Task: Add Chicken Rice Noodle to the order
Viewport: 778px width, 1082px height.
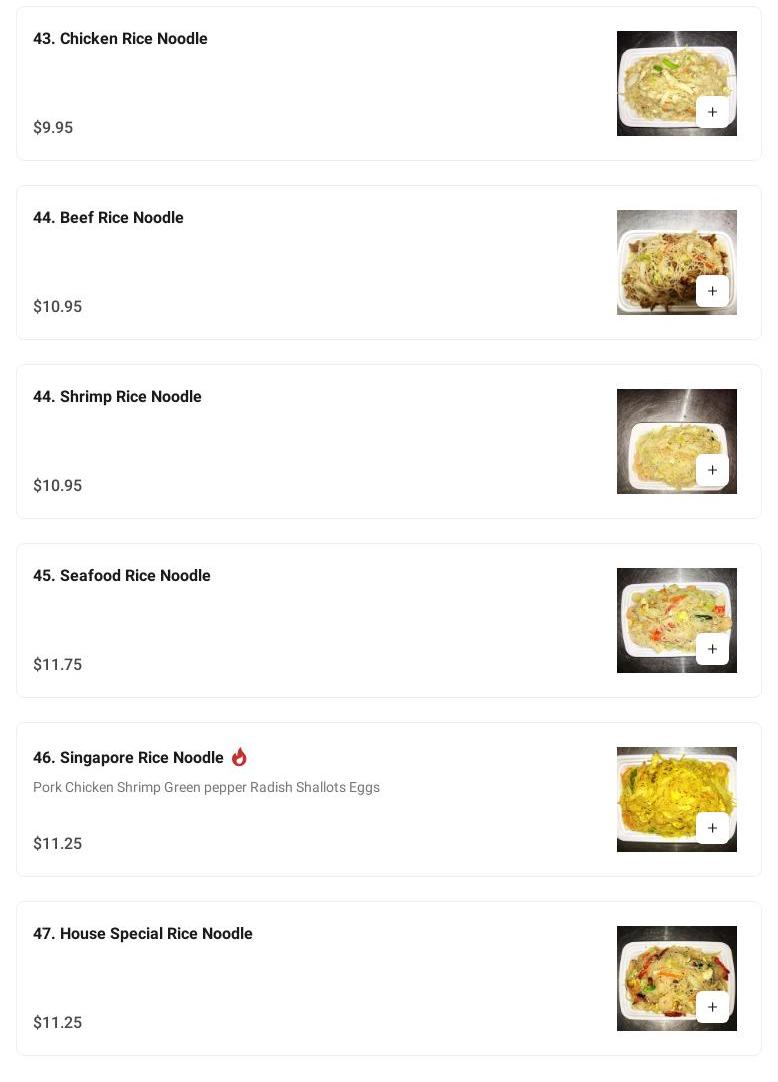Action: pos(712,112)
